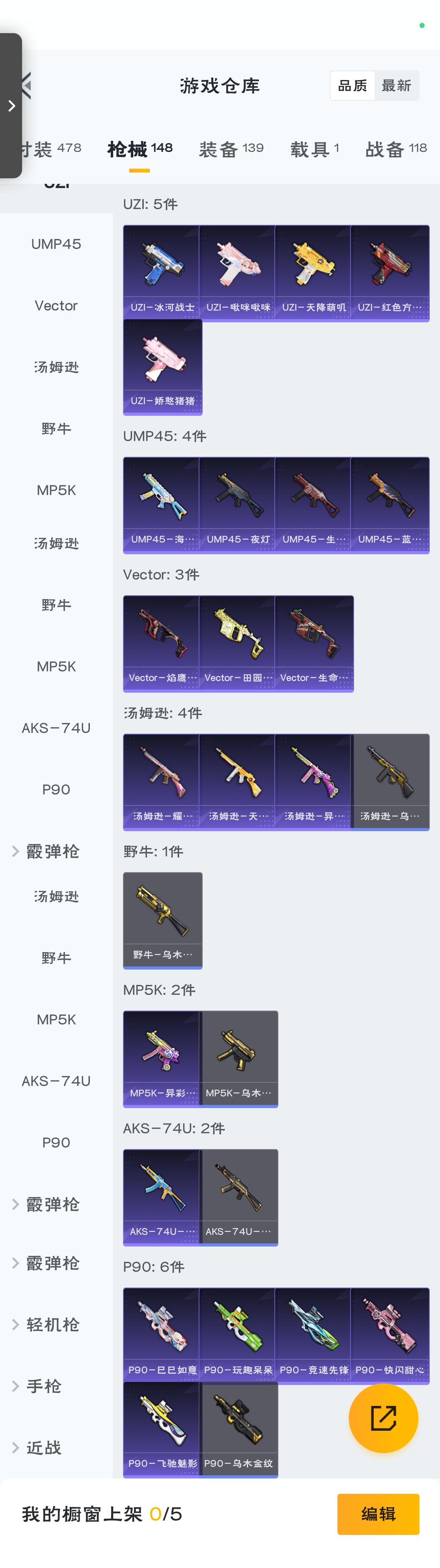Select the 品质 sort option
Image resolution: width=440 pixels, height=1568 pixels.
point(353,86)
